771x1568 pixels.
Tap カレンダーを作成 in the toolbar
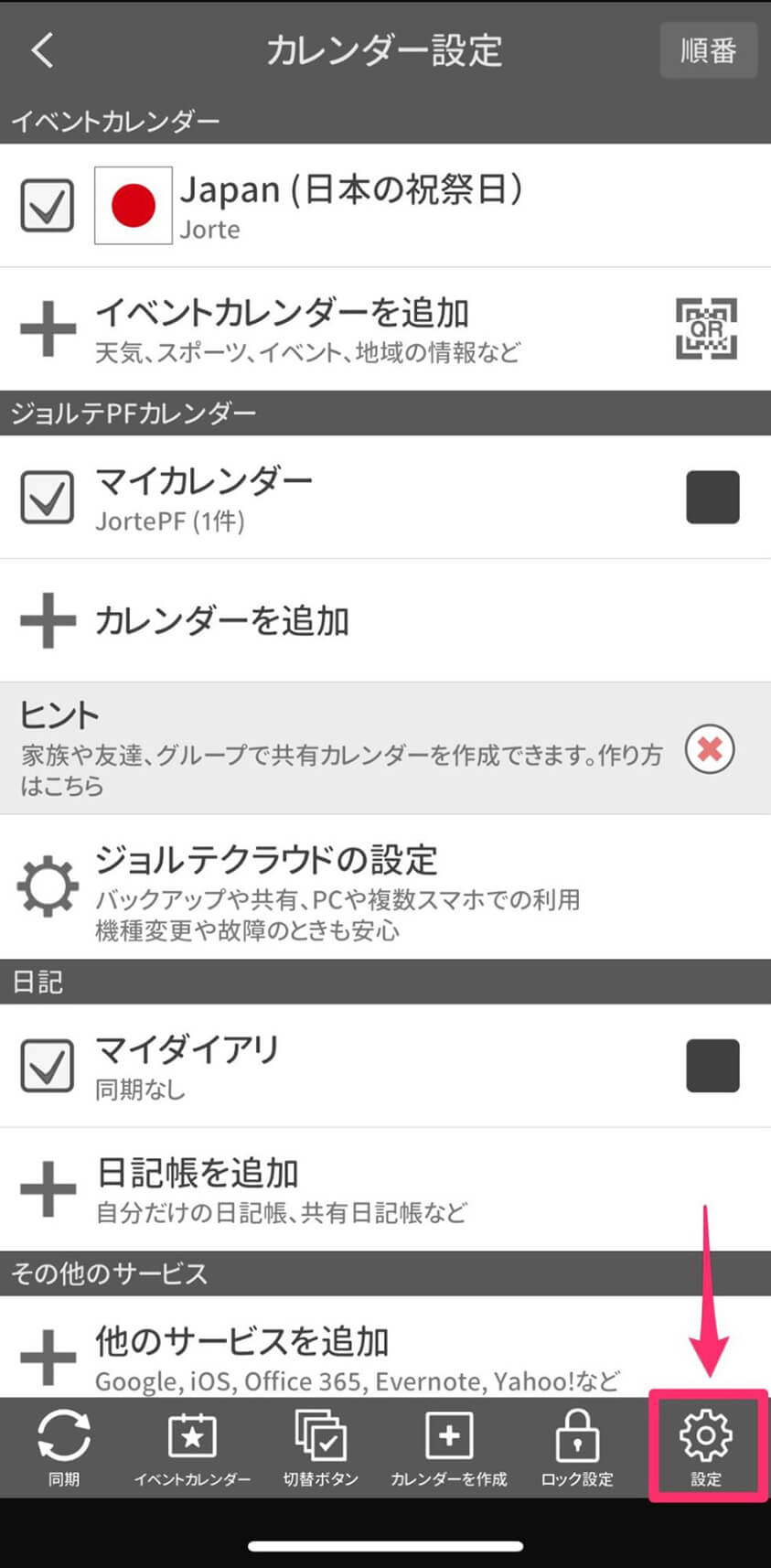(448, 1447)
